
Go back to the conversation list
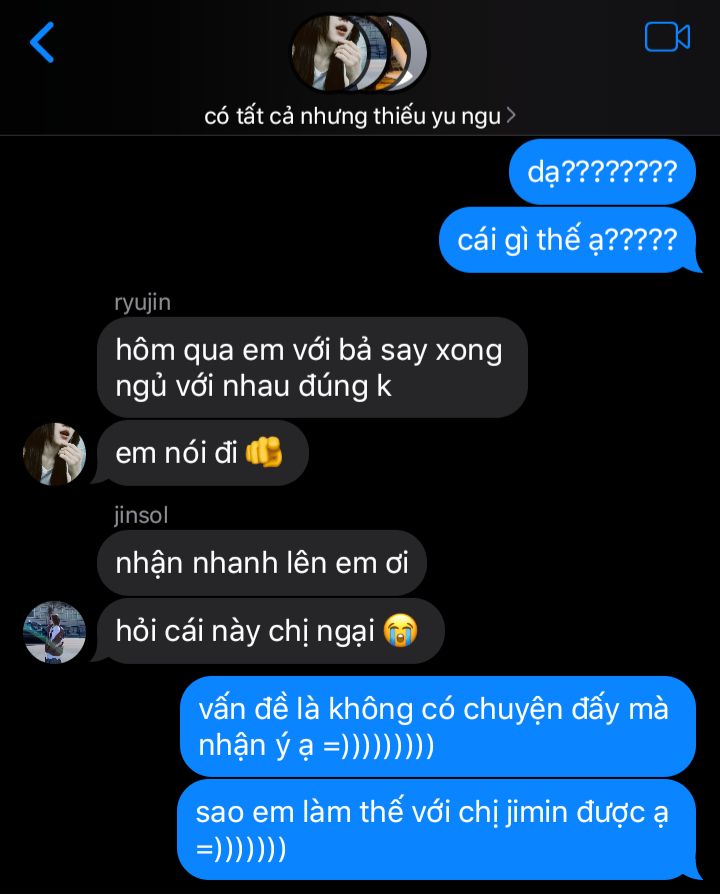42,42
